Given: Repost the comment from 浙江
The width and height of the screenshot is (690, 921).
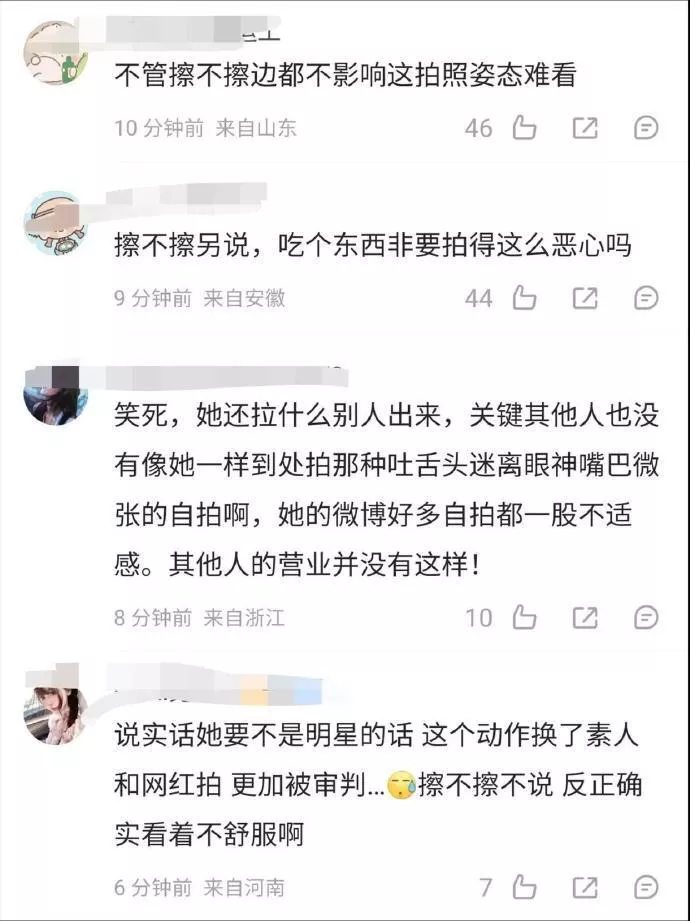Looking at the screenshot, I should (x=585, y=618).
